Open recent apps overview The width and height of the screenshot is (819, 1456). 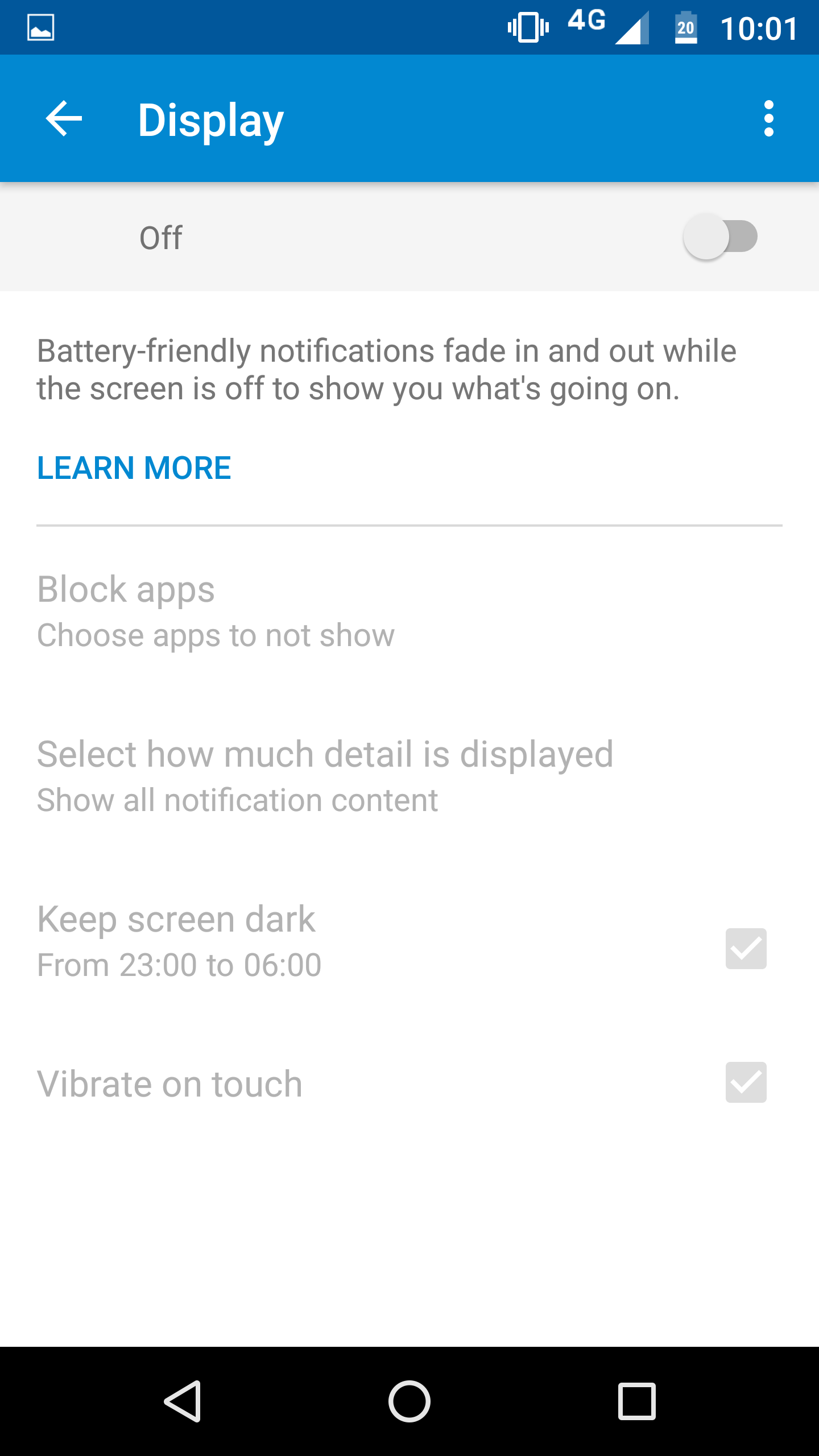tap(636, 1401)
